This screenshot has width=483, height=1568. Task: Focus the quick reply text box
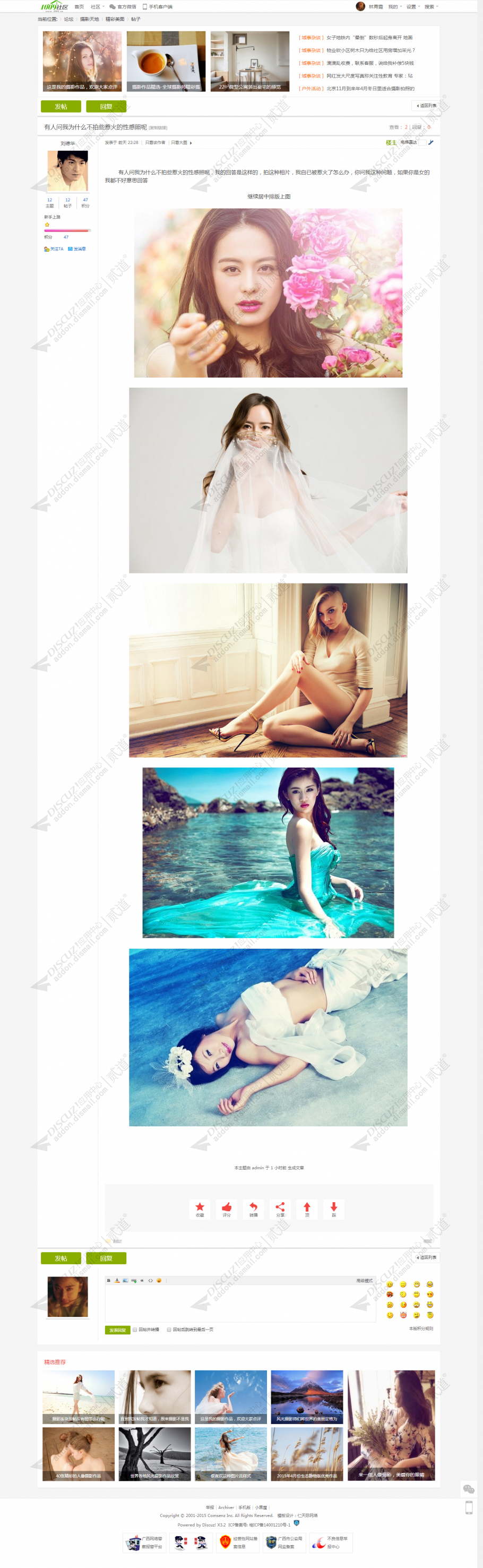[x=240, y=1303]
